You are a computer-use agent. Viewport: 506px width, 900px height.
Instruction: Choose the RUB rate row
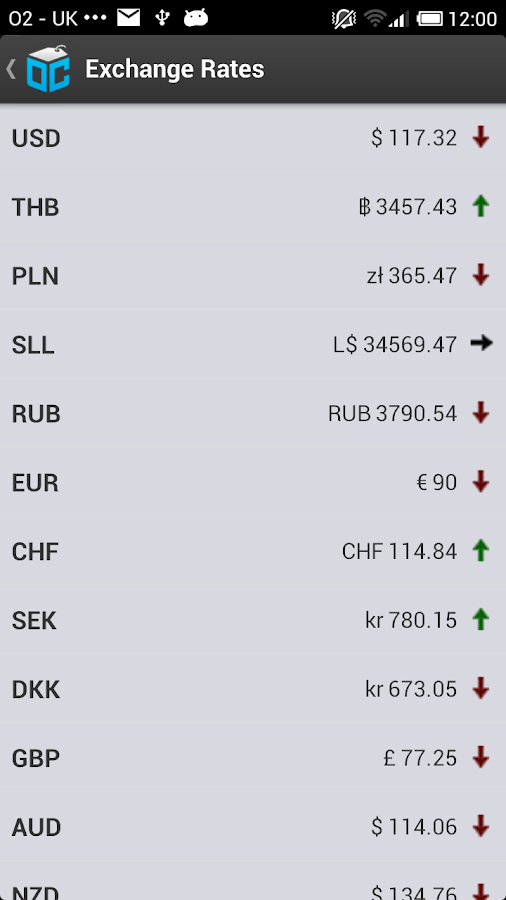point(253,413)
